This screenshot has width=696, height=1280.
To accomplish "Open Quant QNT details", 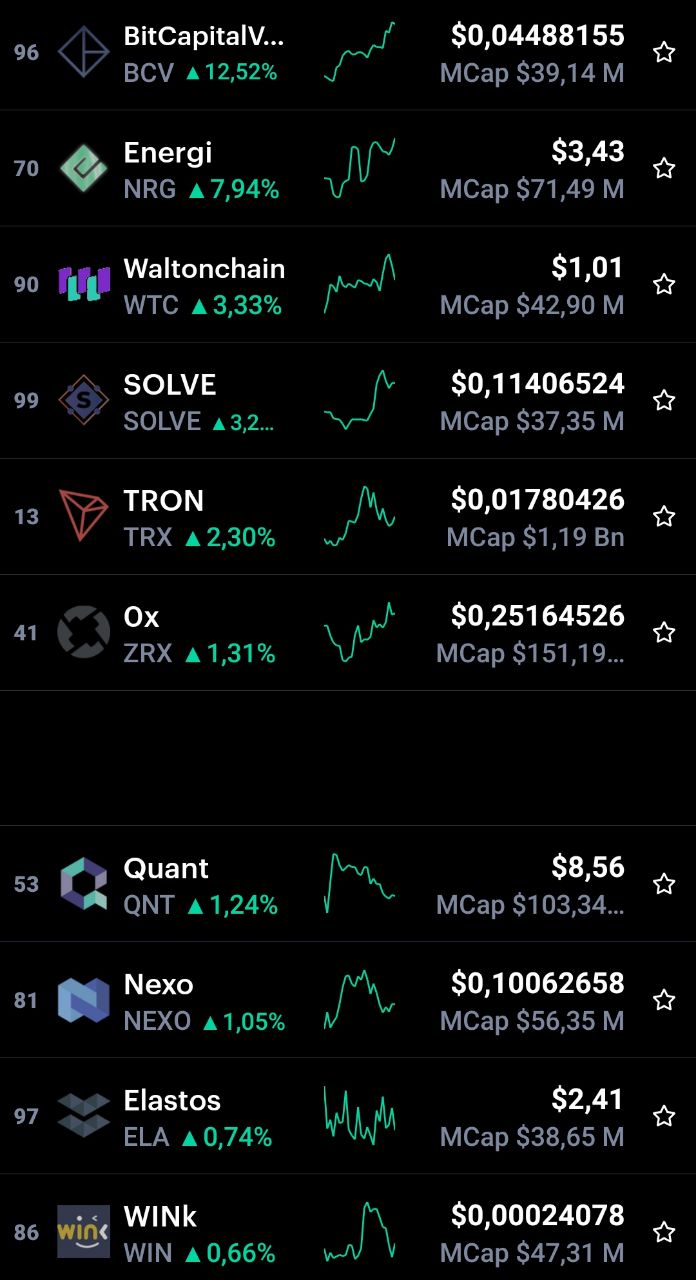I will pos(348,884).
